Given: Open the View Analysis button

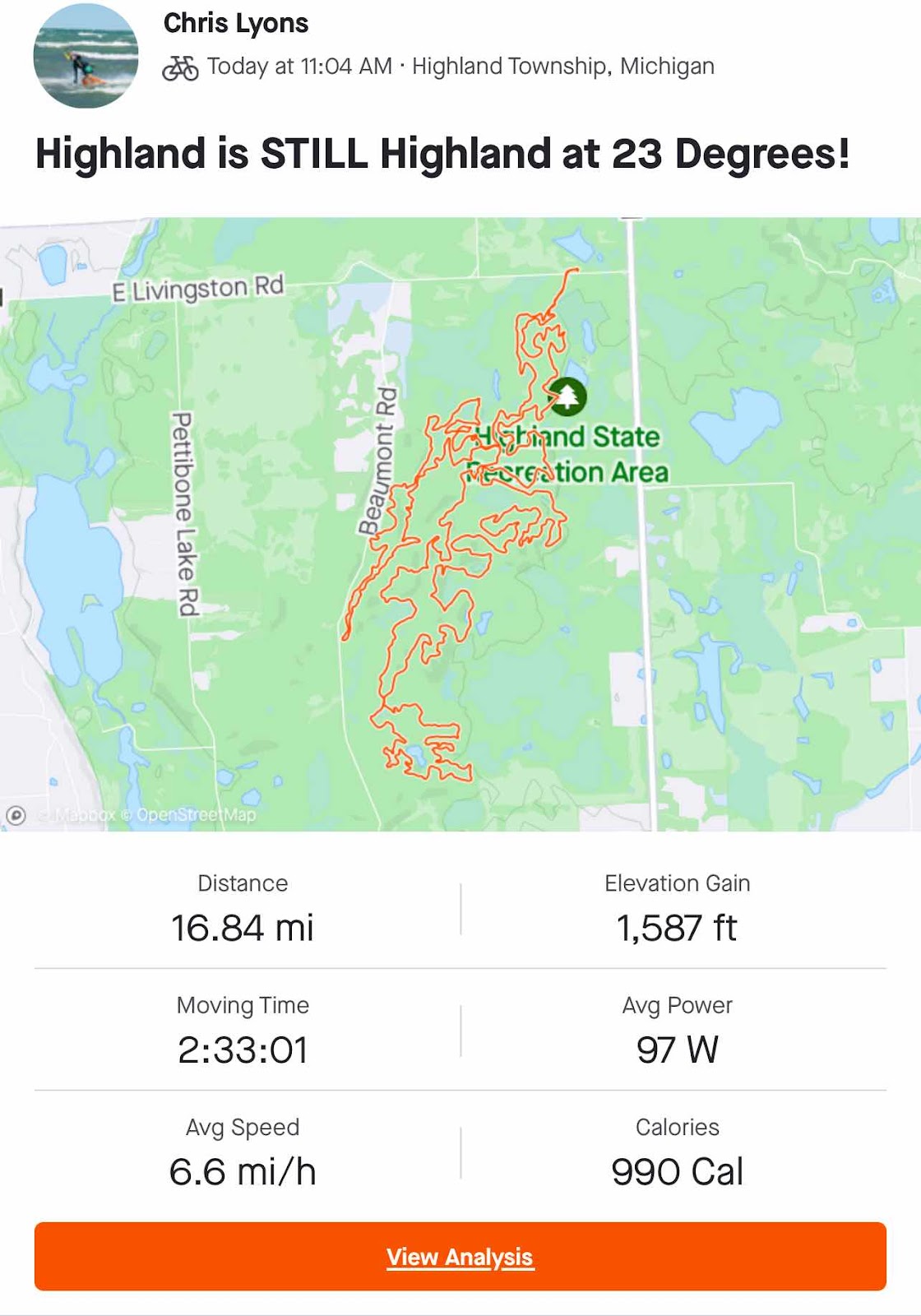Looking at the screenshot, I should (460, 1256).
